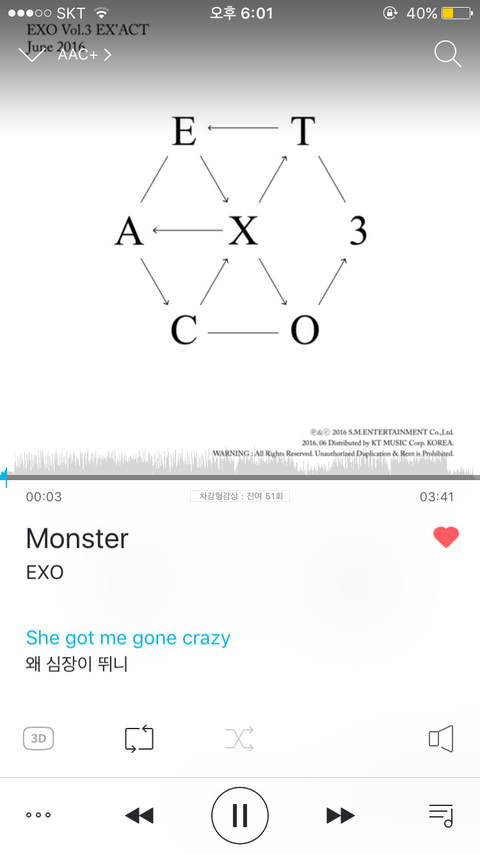Open full lyrics from the highlighted line
The height and width of the screenshot is (854, 480).
128,638
